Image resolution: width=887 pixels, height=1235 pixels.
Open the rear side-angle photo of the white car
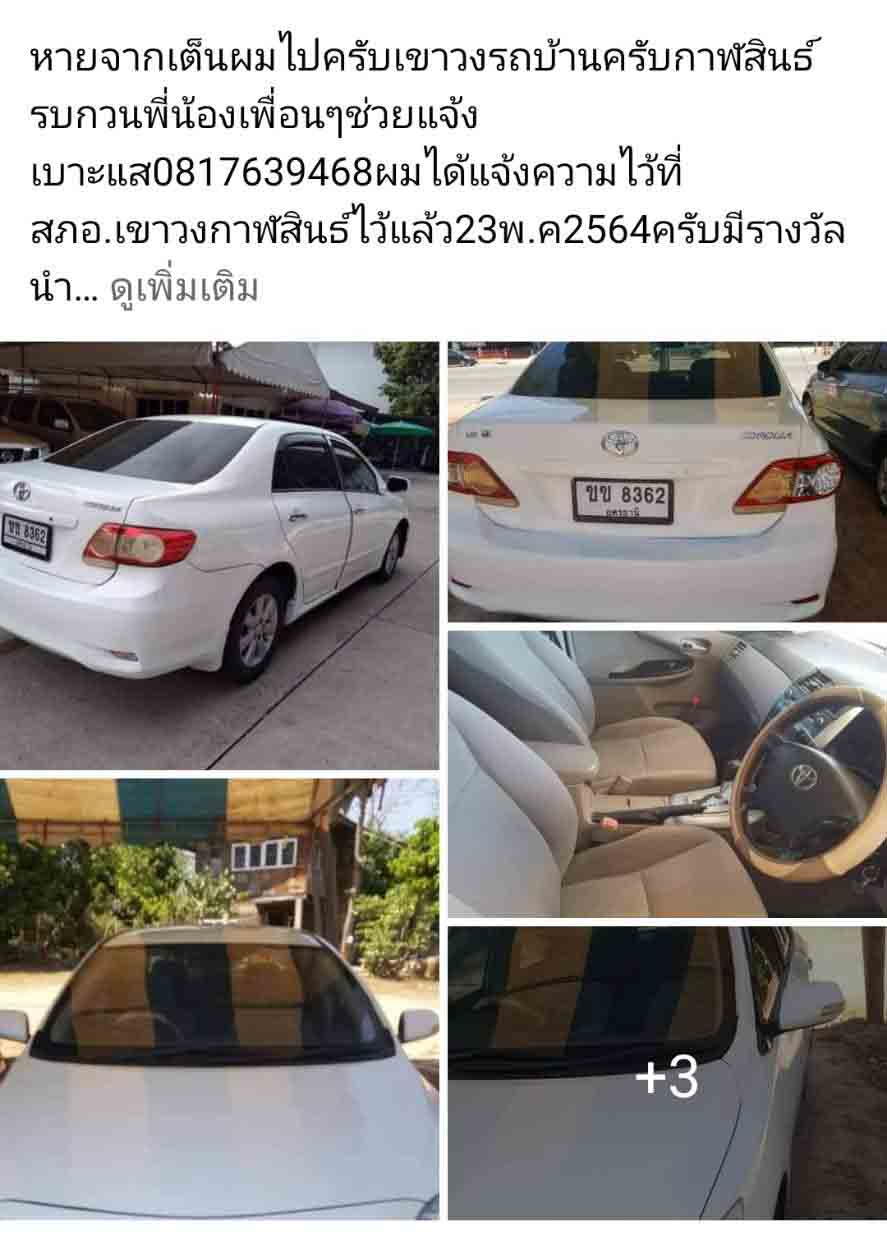click(219, 555)
